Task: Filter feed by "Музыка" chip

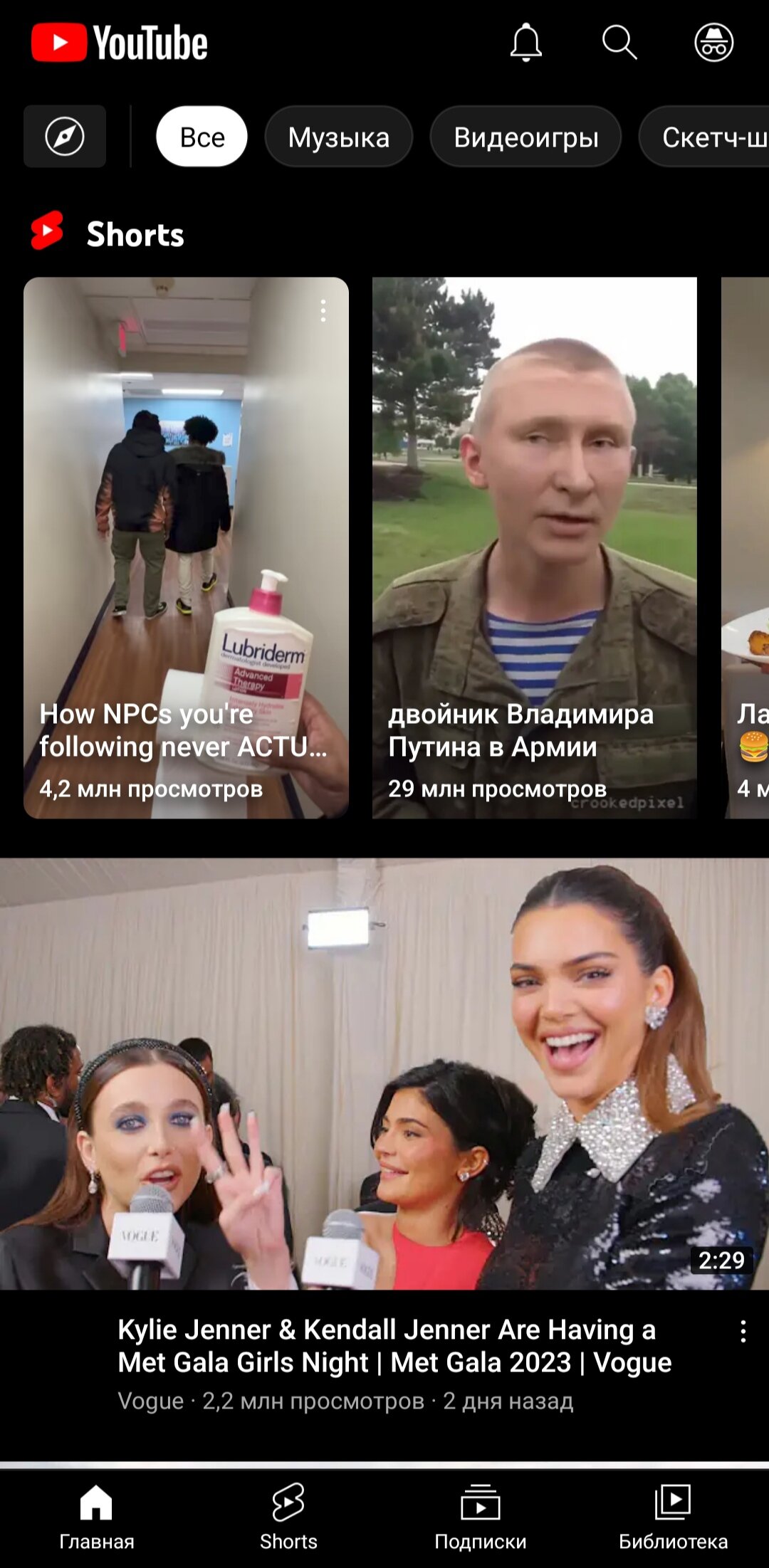Action: click(x=339, y=137)
